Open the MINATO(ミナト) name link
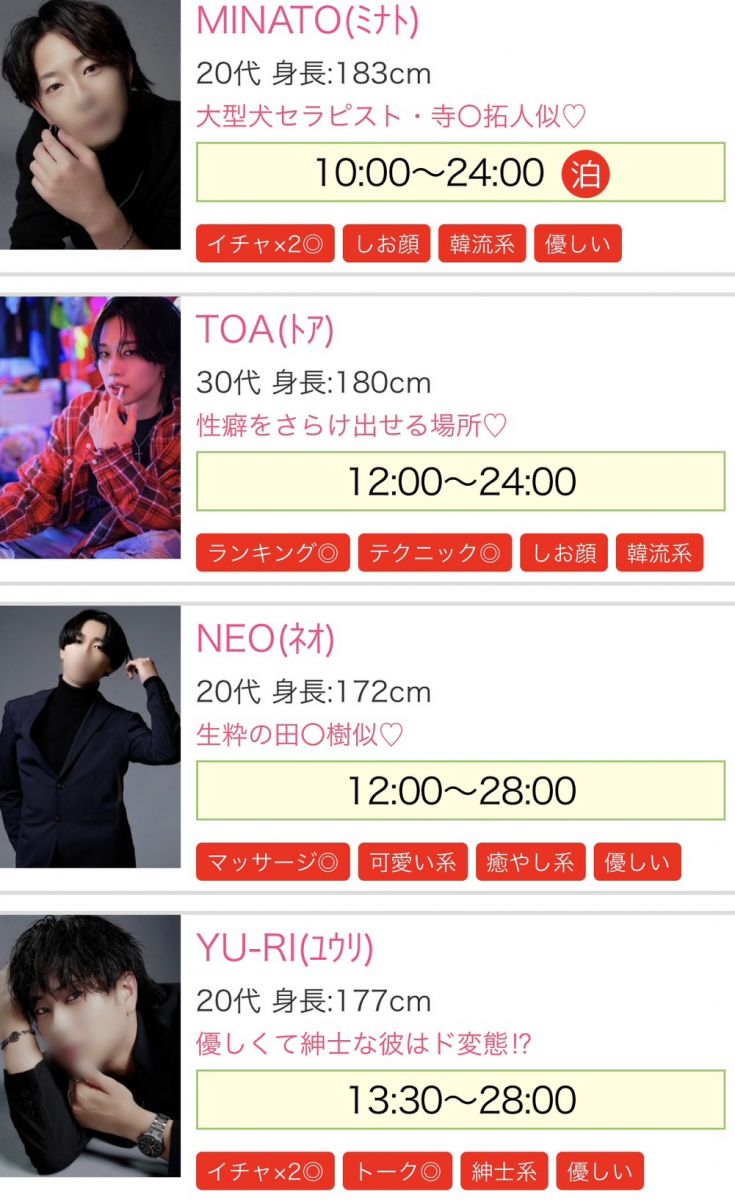Screen dimensions: 735x1200 pos(307,20)
